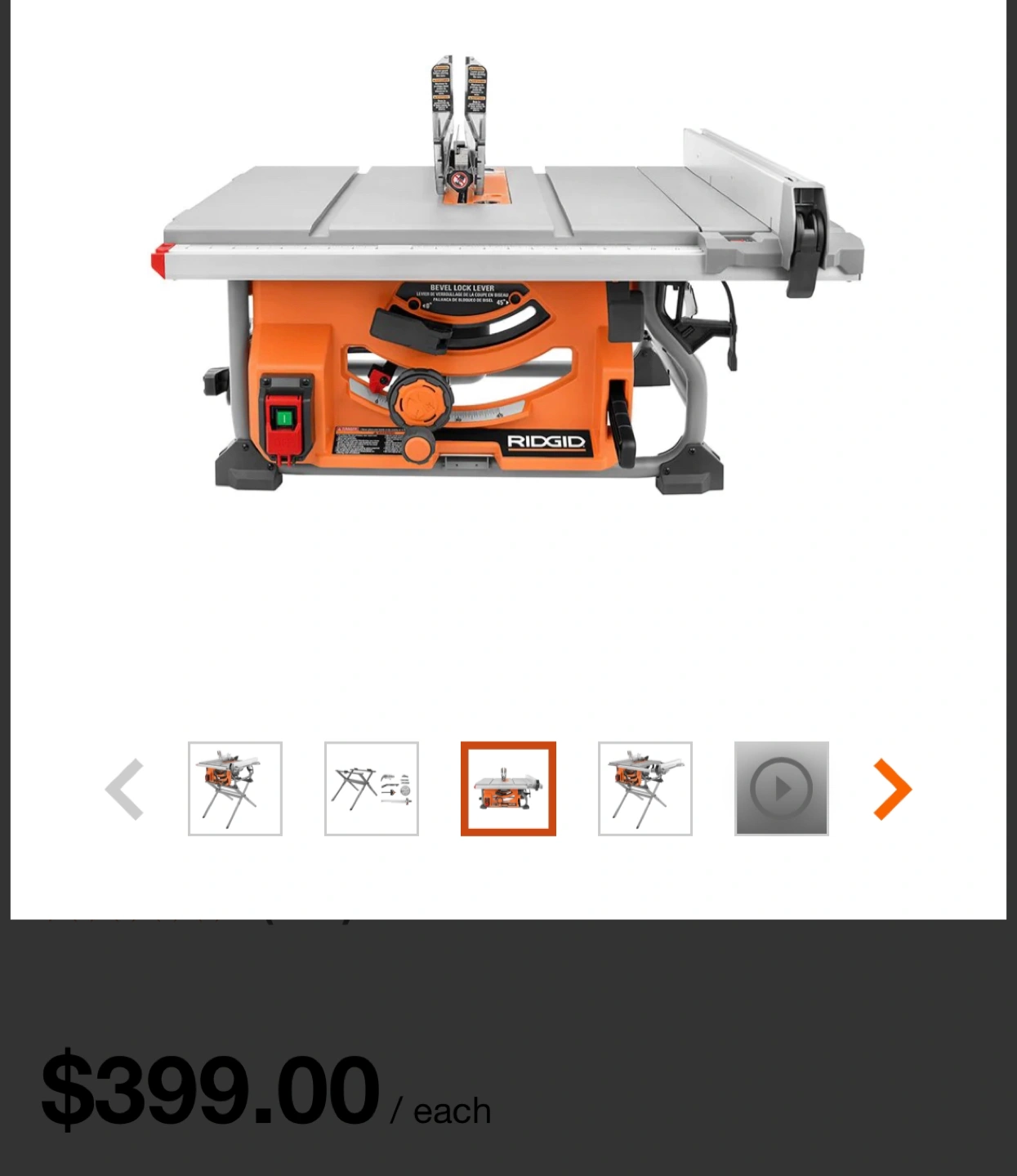
Task: Select the highlighted table saw thumbnail
Action: 508,789
